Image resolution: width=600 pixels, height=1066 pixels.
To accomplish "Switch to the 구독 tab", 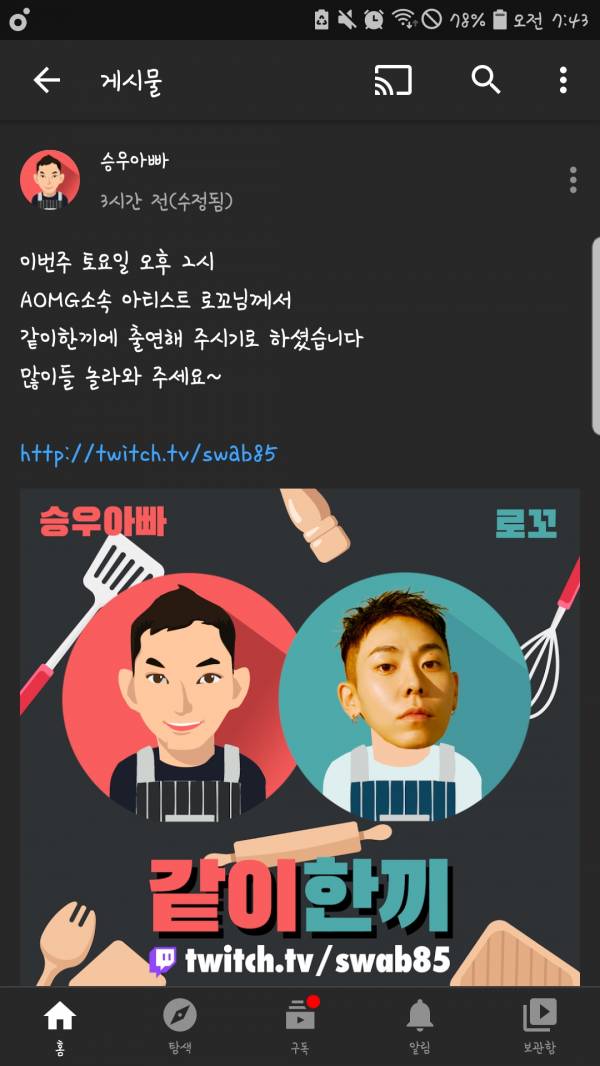I will click(x=300, y=1025).
